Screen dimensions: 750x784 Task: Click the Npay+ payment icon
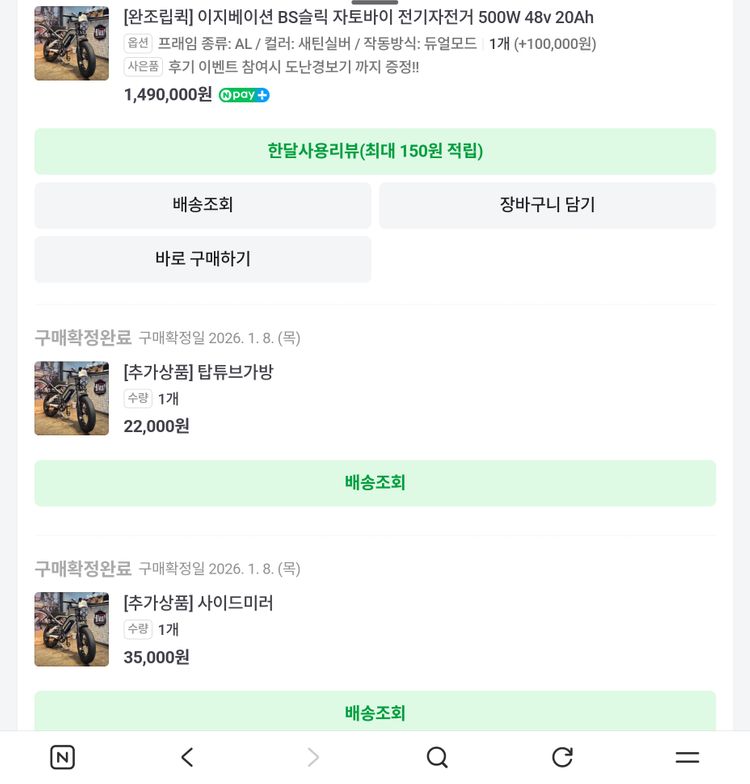[x=243, y=95]
